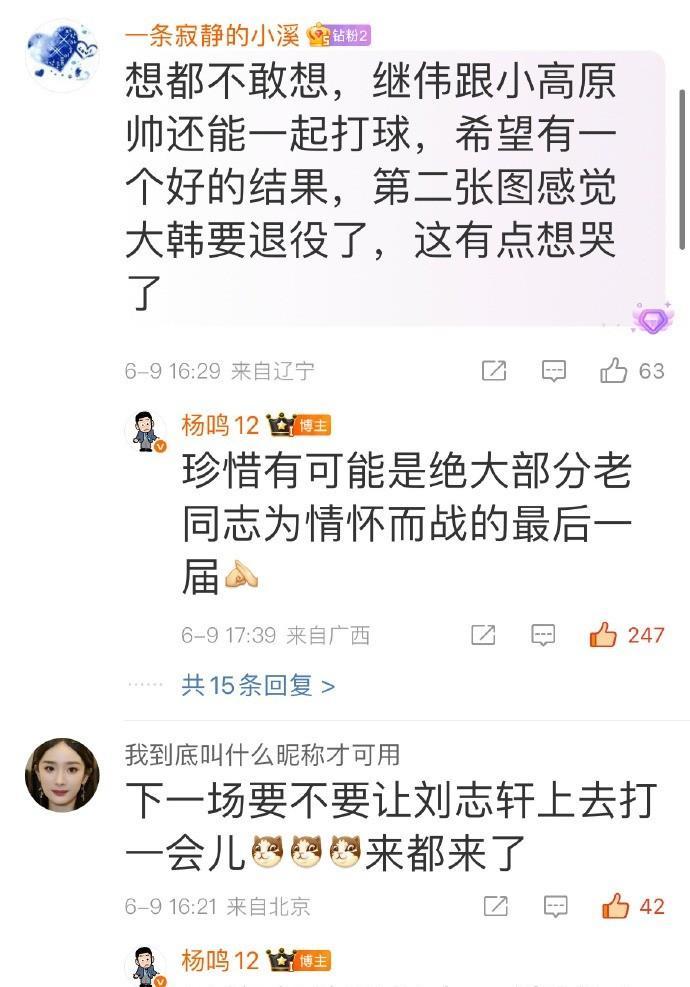Reply to the 刘志轩 comment

(x=554, y=906)
